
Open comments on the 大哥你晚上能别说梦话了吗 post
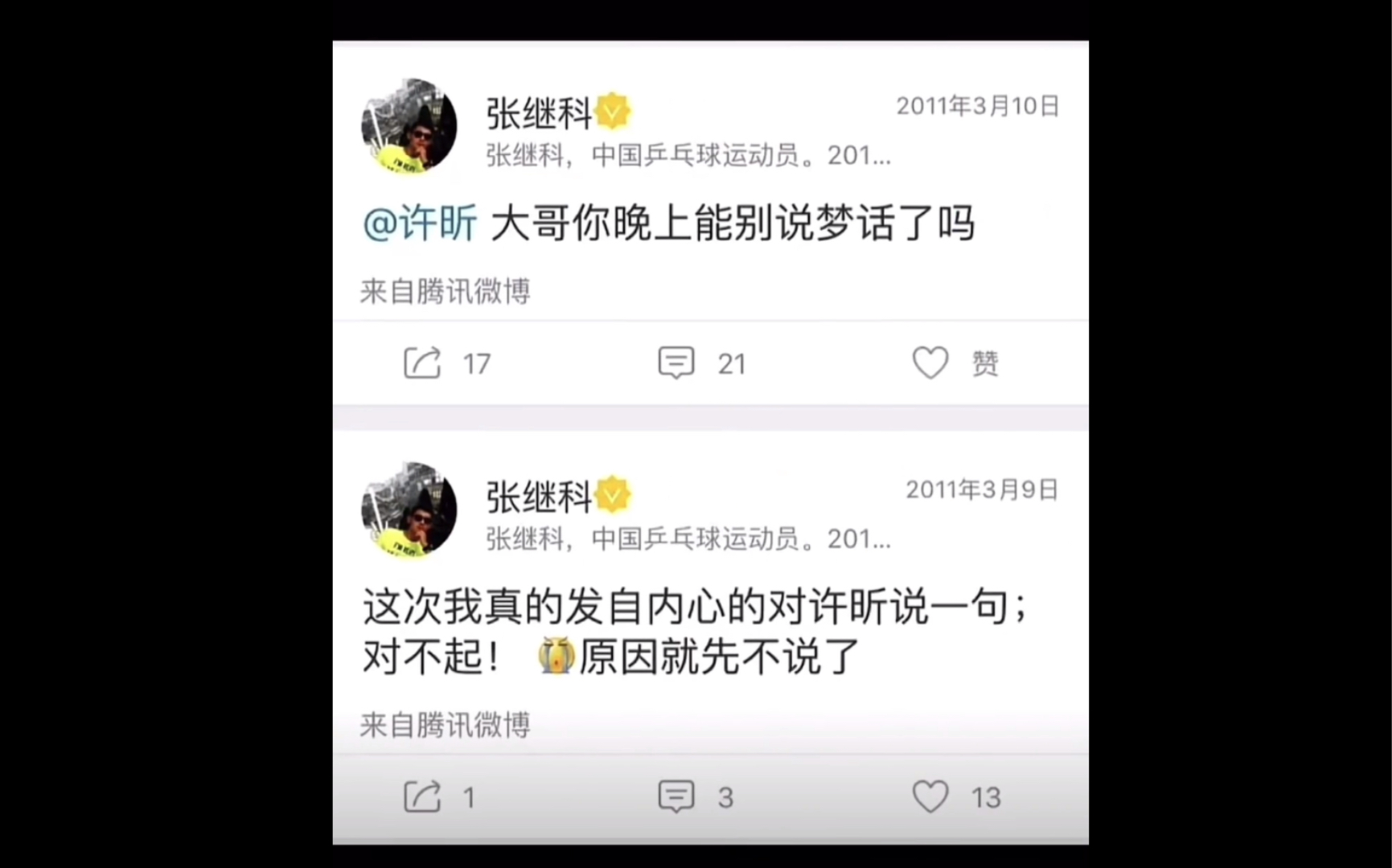[676, 363]
